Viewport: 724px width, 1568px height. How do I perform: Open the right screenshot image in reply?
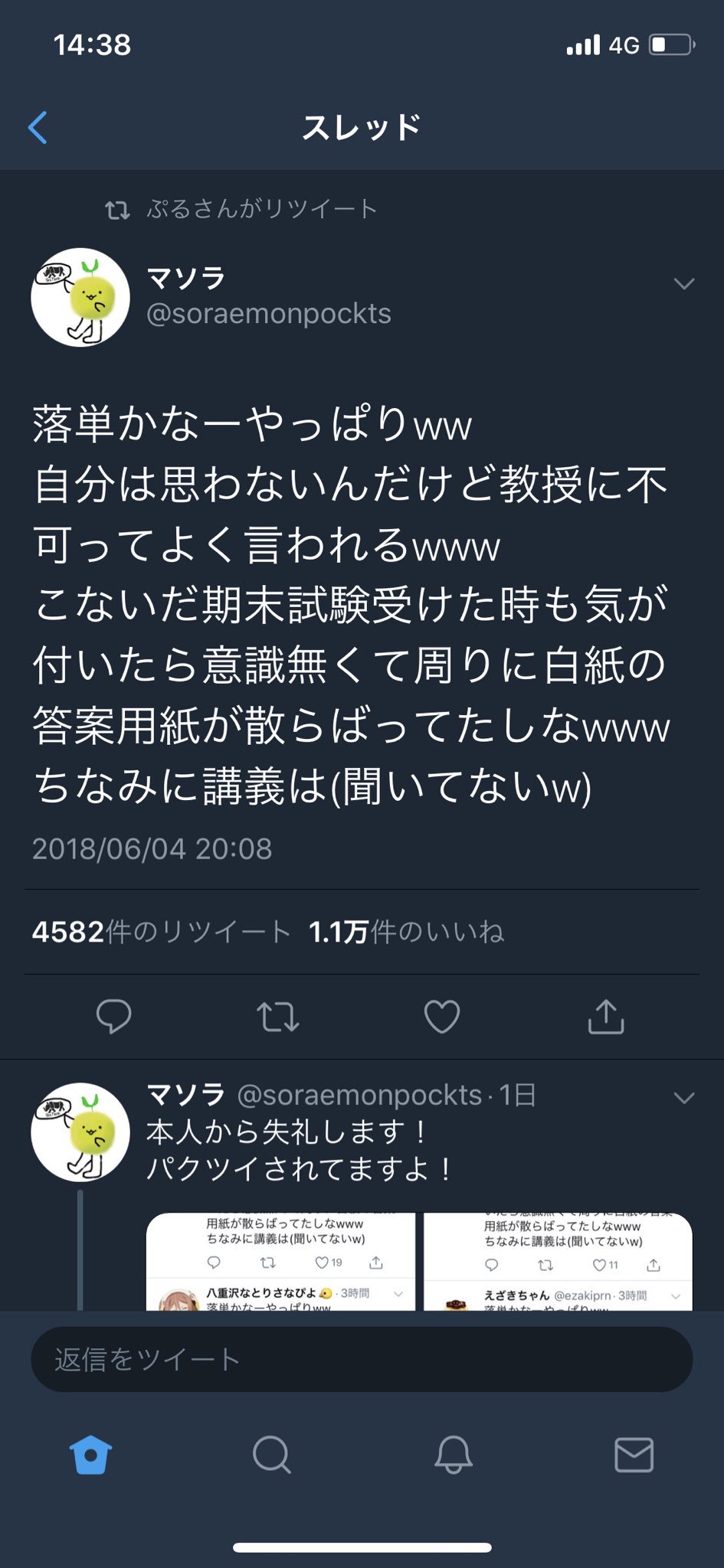(558, 1261)
